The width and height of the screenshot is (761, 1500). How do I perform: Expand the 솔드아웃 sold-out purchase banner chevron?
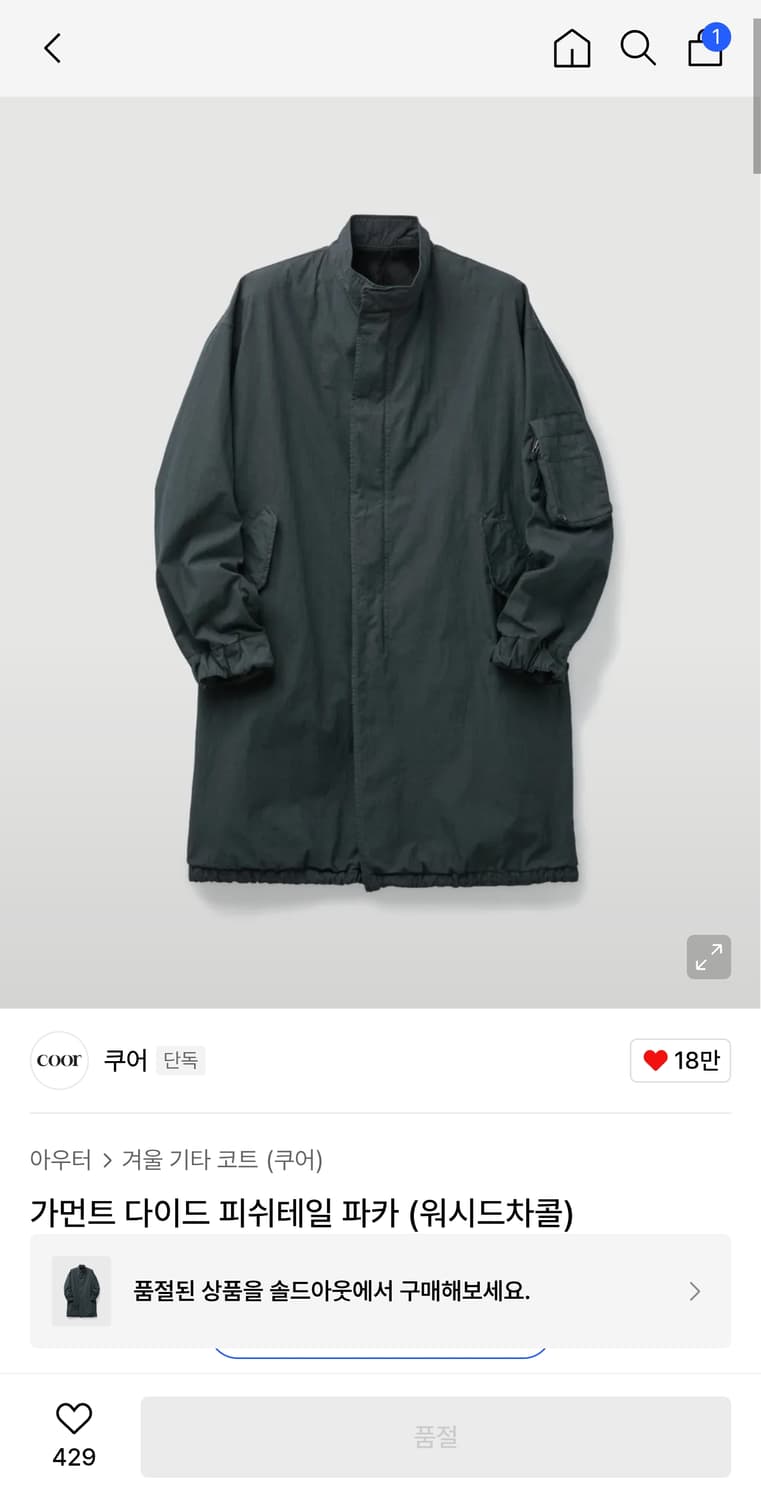[x=694, y=1291]
